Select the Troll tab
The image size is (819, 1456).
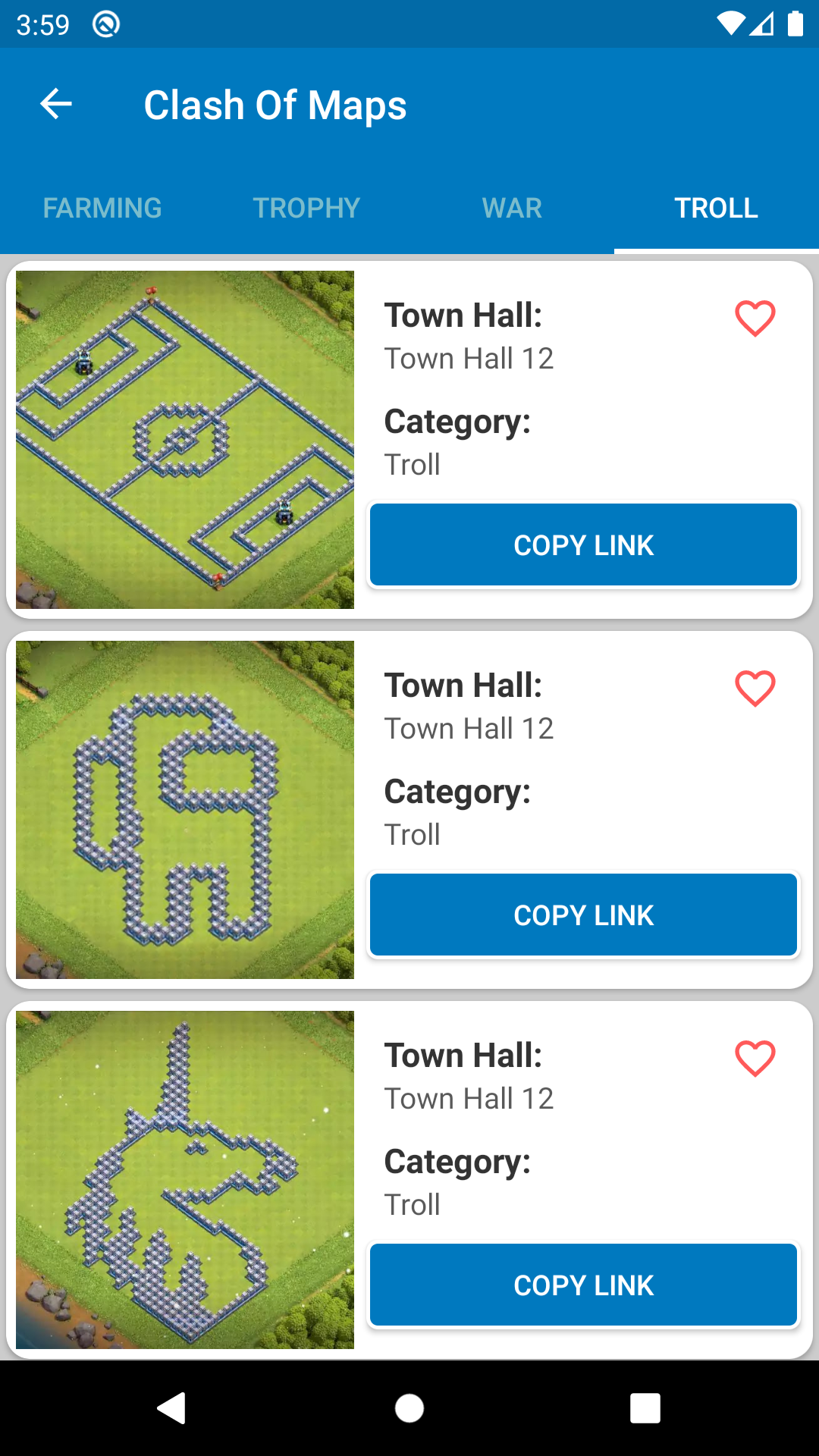click(x=716, y=208)
